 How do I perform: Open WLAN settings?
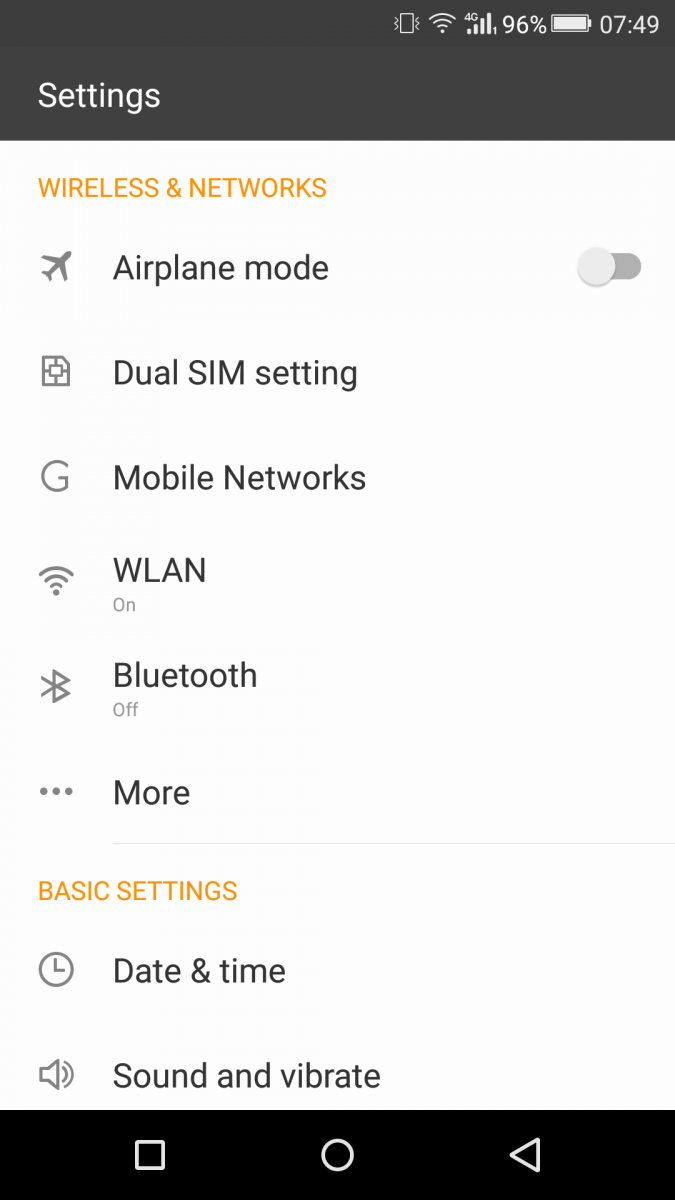click(x=337, y=583)
